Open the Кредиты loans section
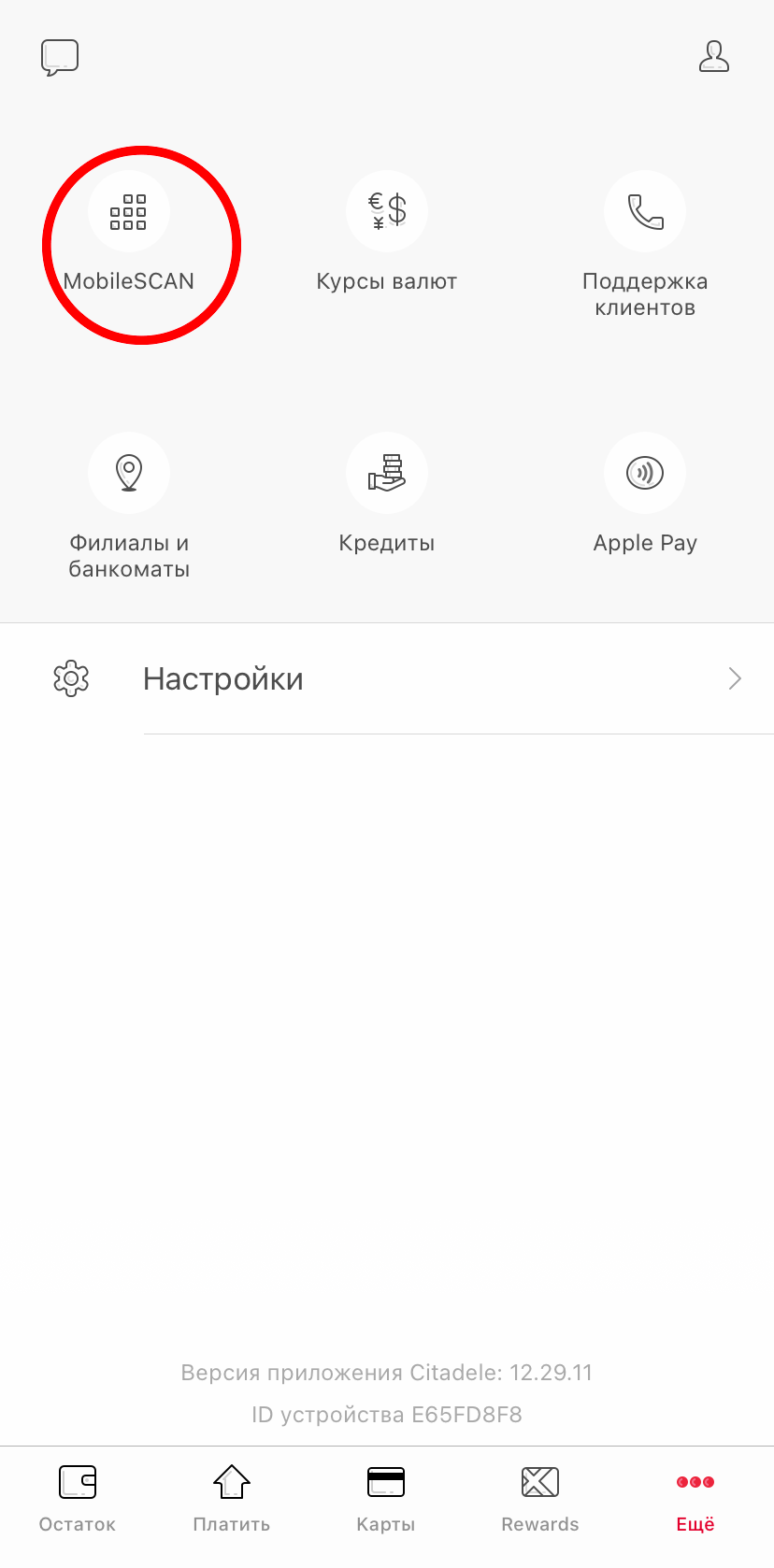The image size is (774, 1568). (387, 475)
